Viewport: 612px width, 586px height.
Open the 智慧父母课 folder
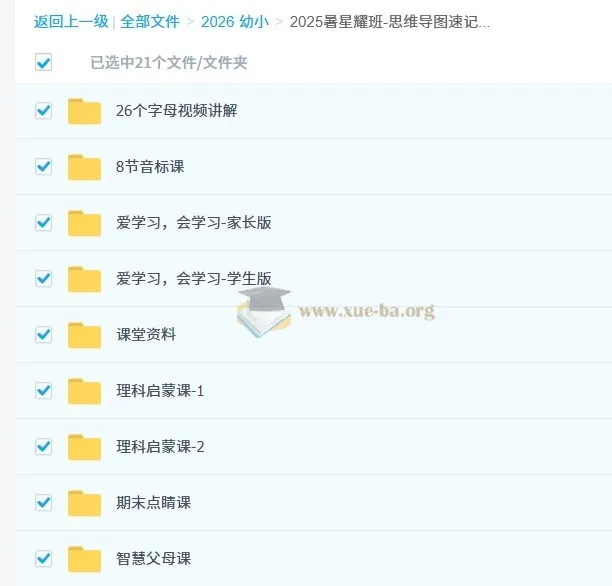153,559
